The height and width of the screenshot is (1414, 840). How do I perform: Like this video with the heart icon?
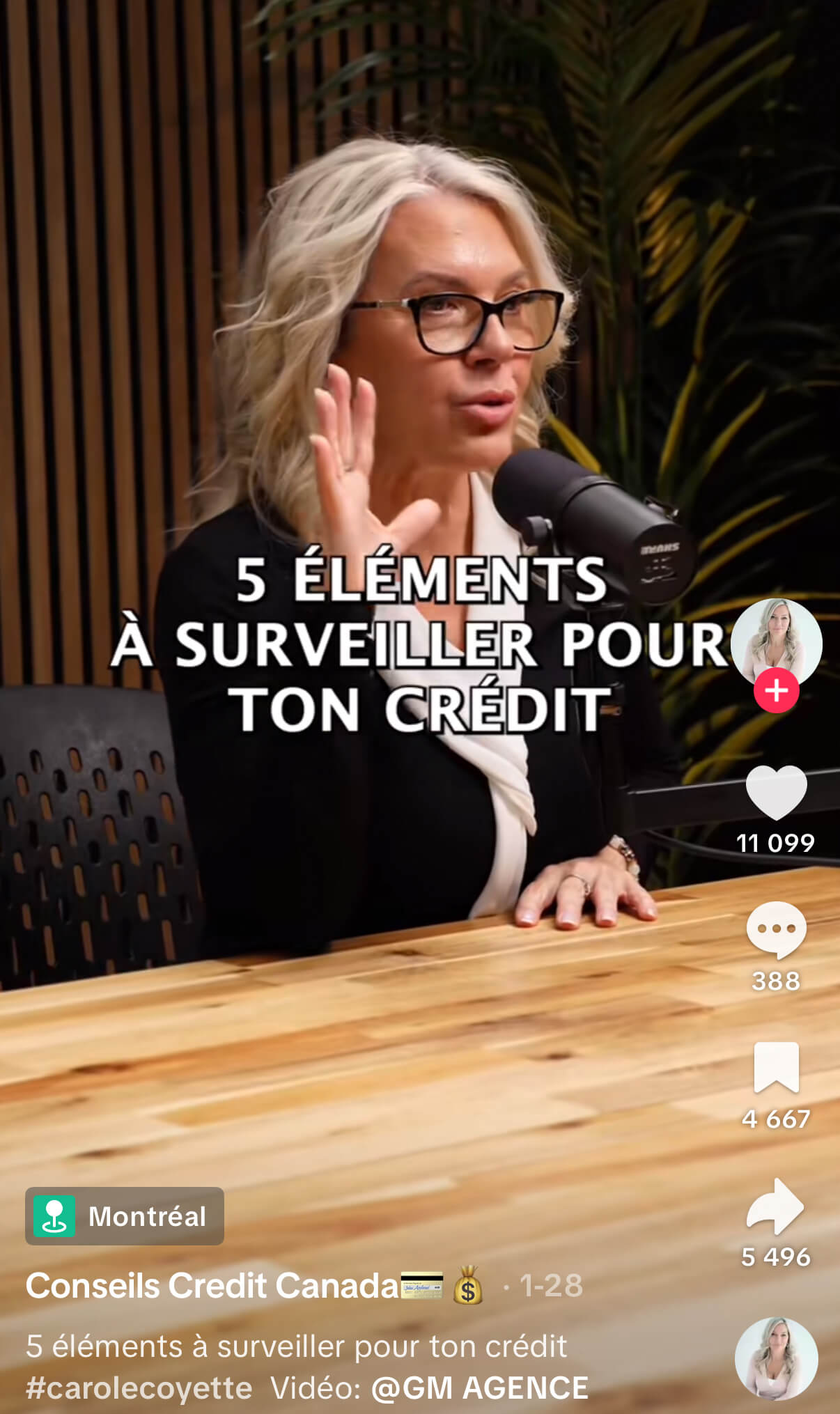point(776,793)
